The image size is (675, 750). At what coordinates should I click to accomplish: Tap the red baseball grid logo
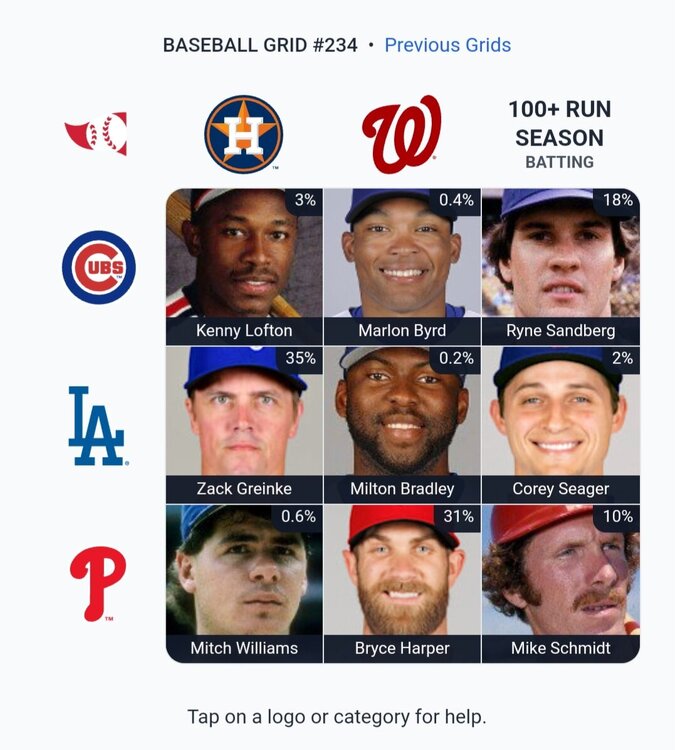(96, 134)
